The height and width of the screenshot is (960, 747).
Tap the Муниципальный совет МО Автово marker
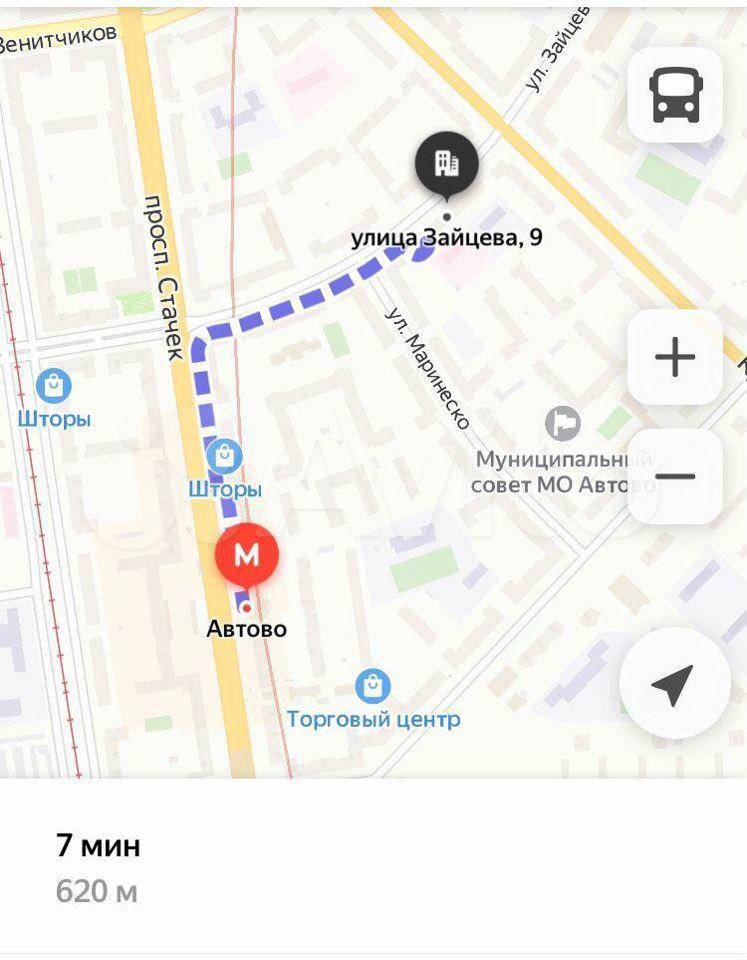click(x=563, y=424)
